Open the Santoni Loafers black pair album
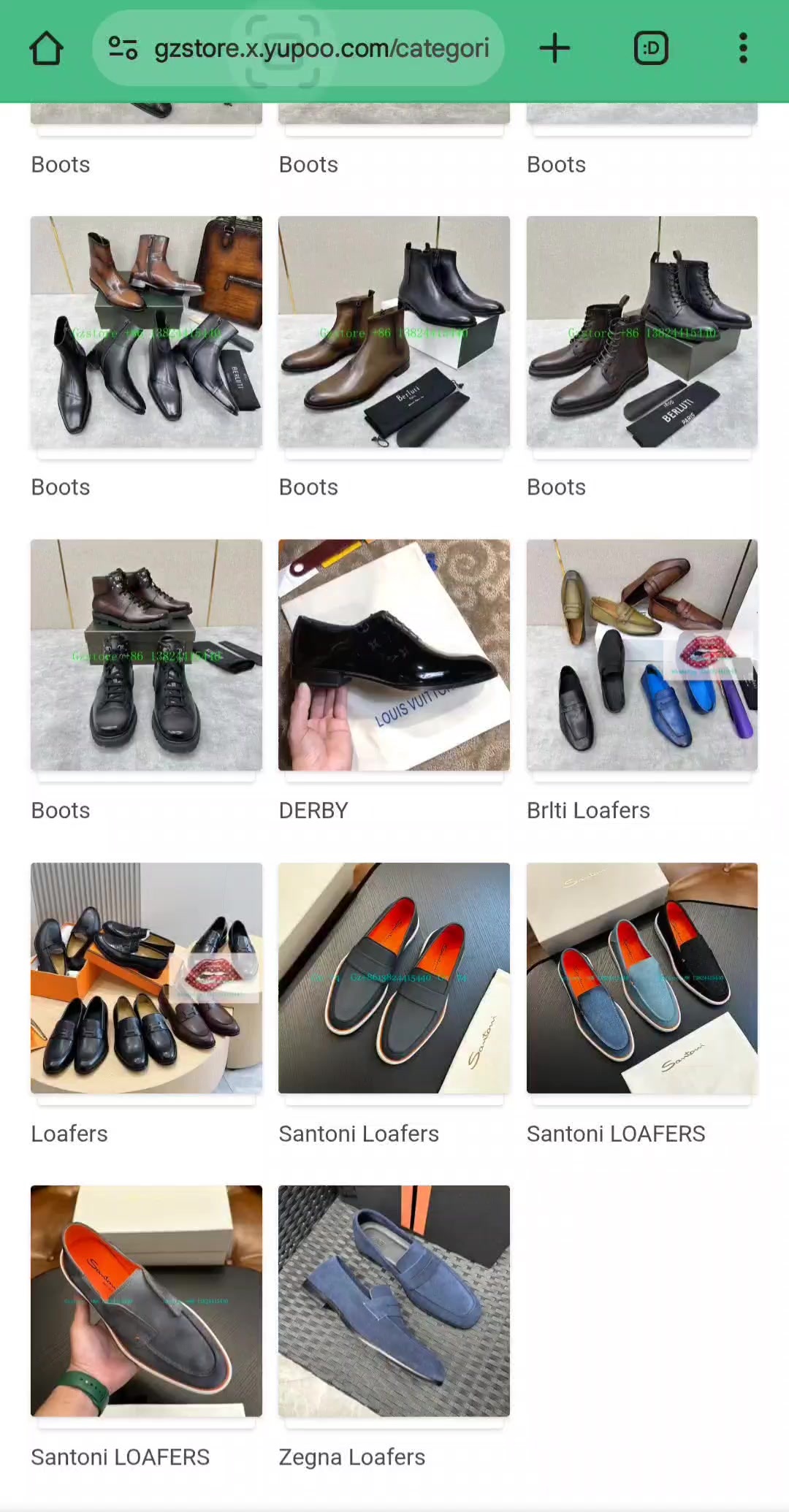The width and height of the screenshot is (789, 1512). [394, 978]
